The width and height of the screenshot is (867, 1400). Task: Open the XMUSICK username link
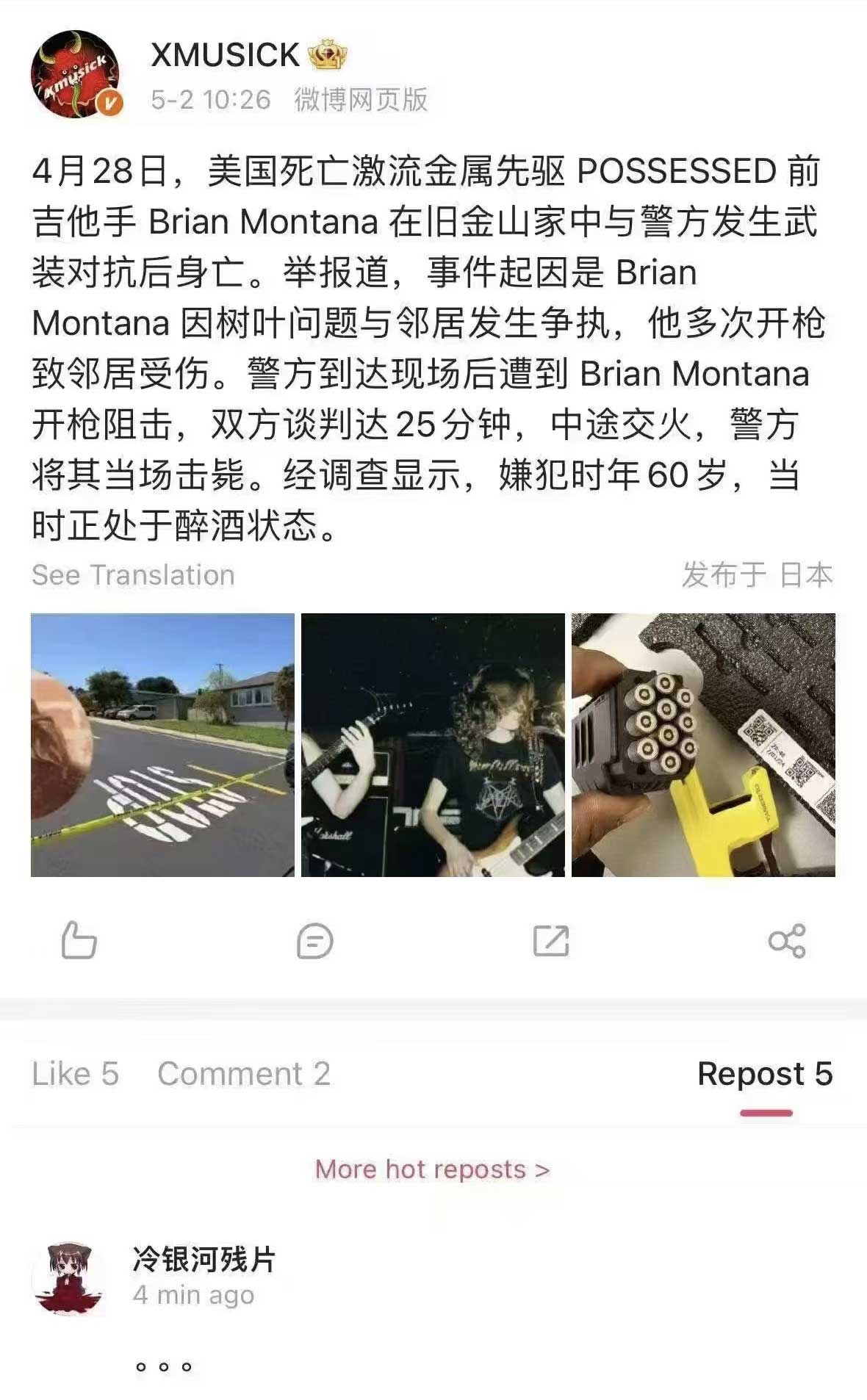pos(225,55)
